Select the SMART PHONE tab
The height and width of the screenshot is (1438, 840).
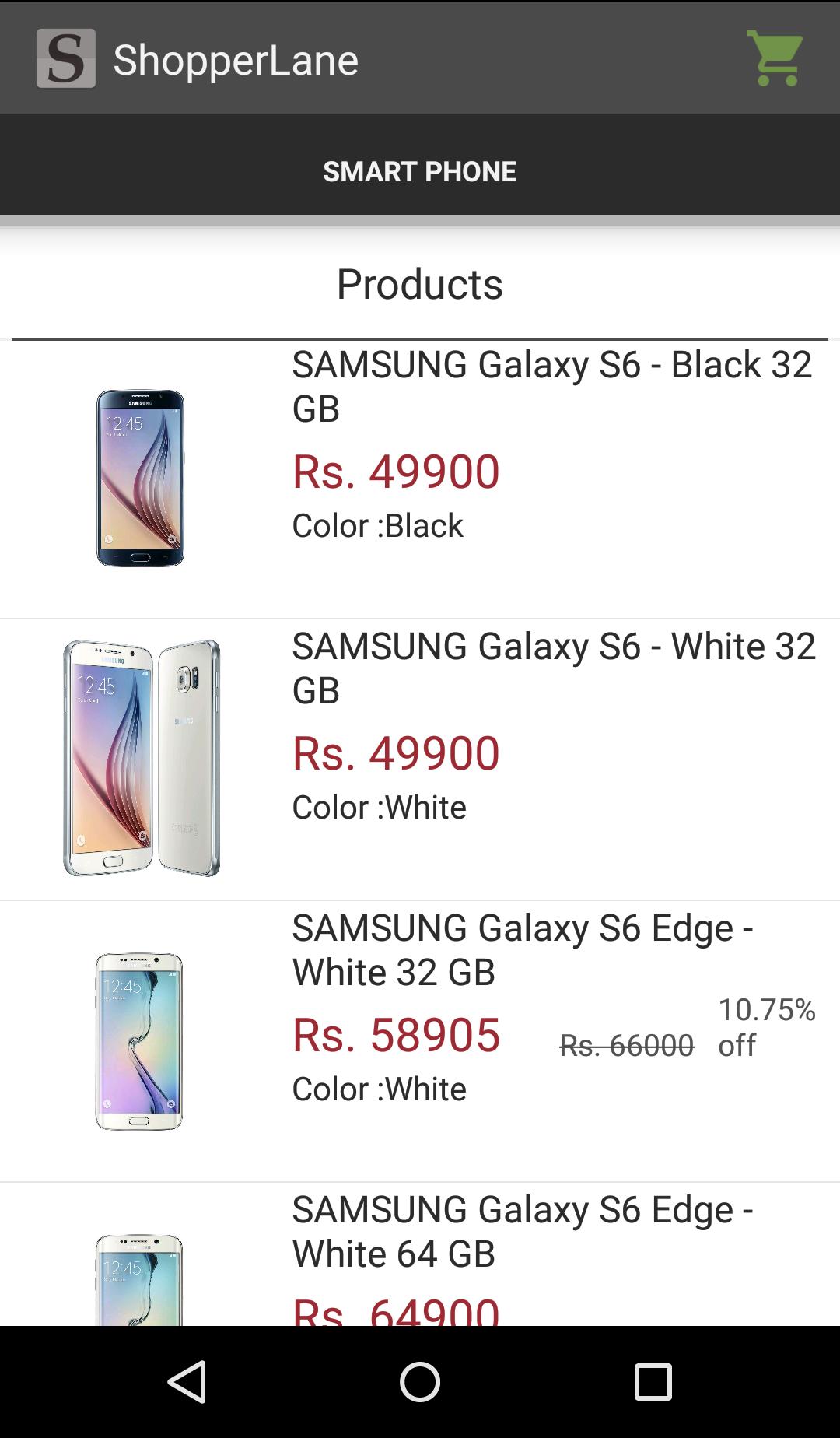420,171
